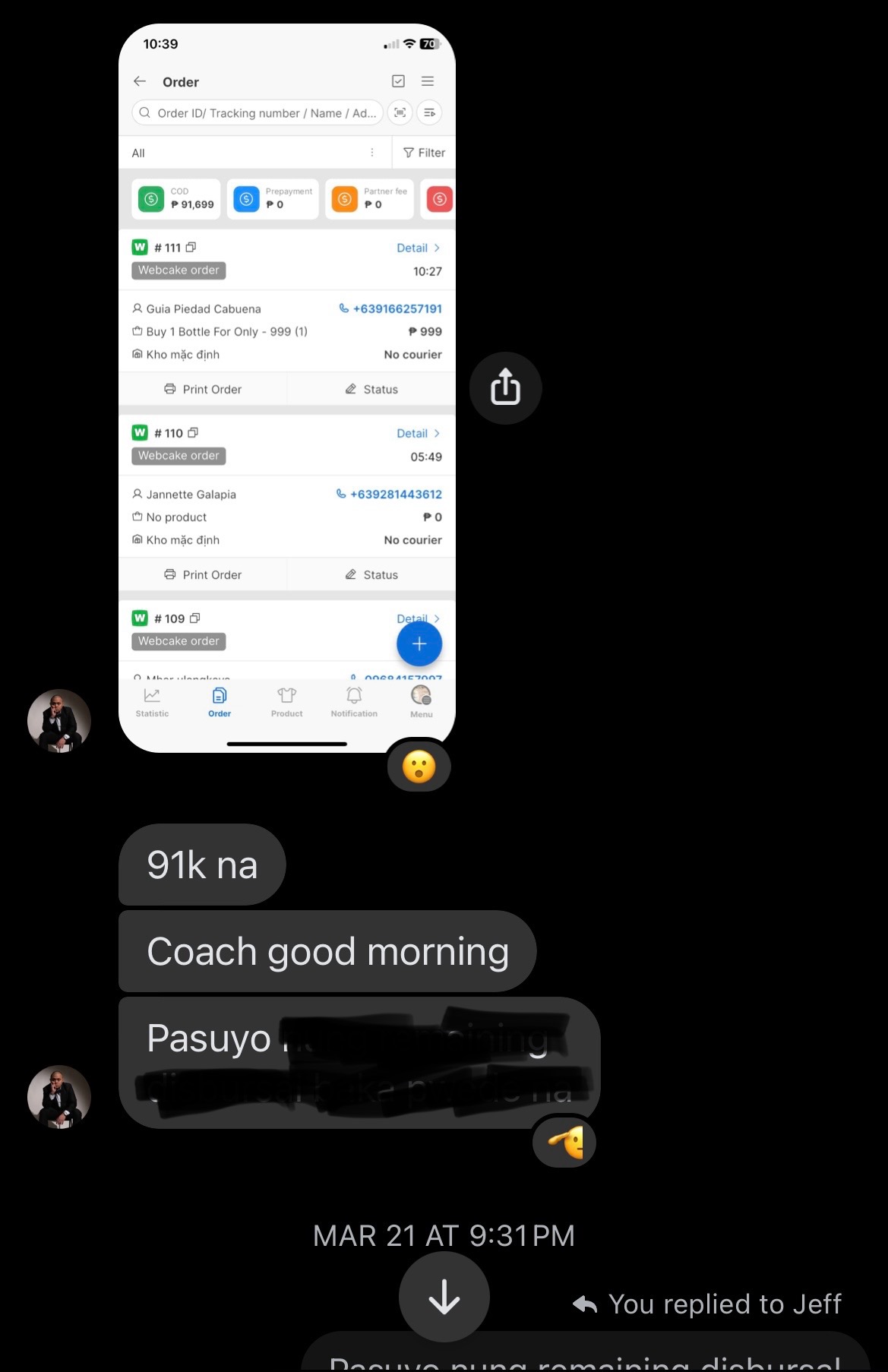888x1372 pixels.
Task: Share the screenshot using the share icon
Action: 505,387
